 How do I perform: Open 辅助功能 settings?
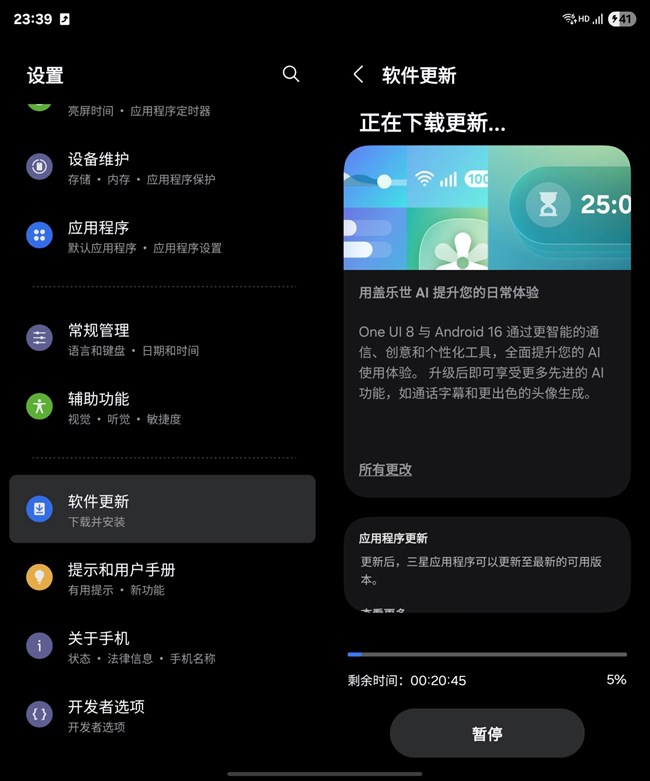pyautogui.click(x=162, y=407)
